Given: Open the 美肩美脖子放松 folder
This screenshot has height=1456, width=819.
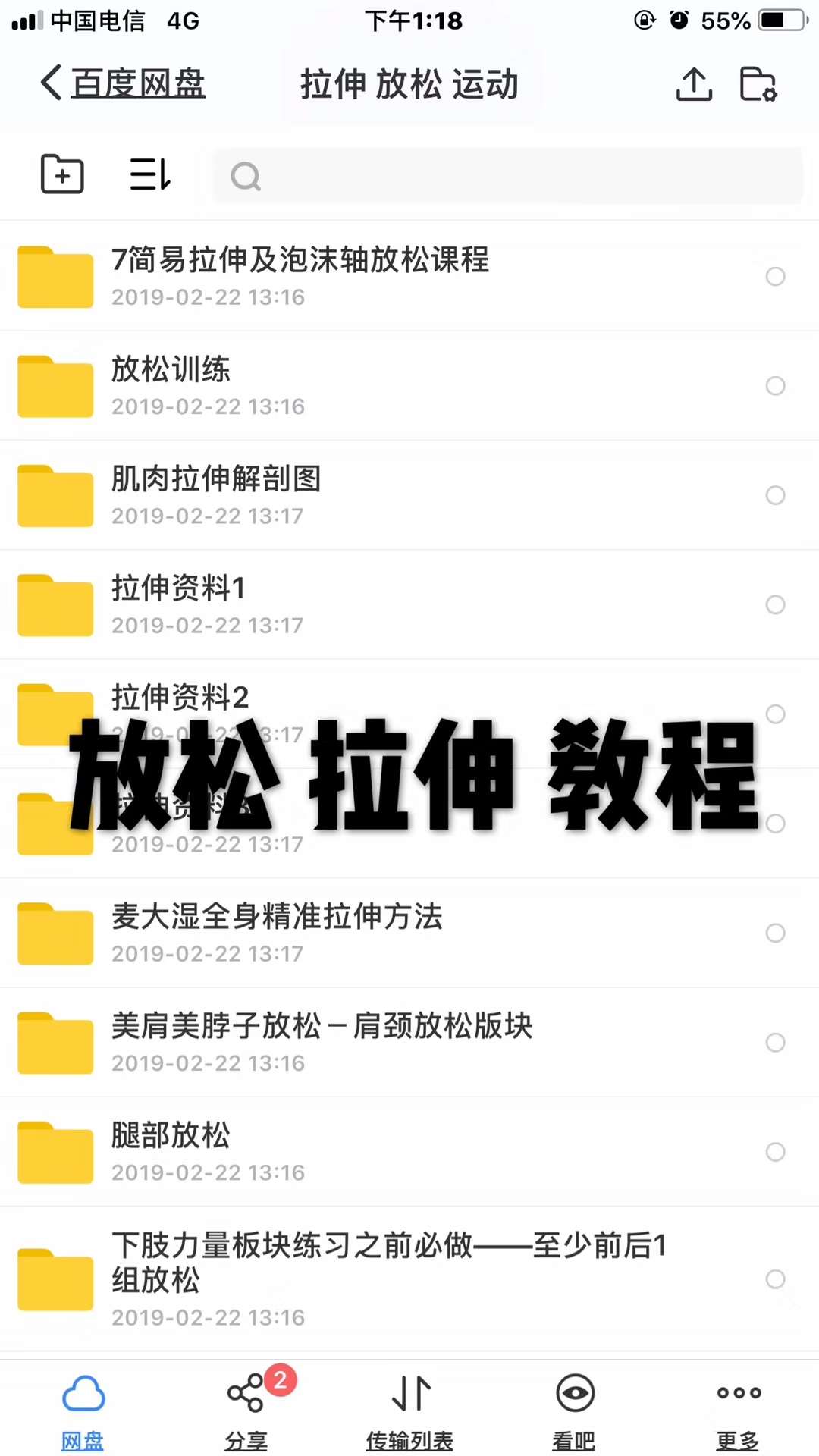Looking at the screenshot, I should (x=322, y=1041).
